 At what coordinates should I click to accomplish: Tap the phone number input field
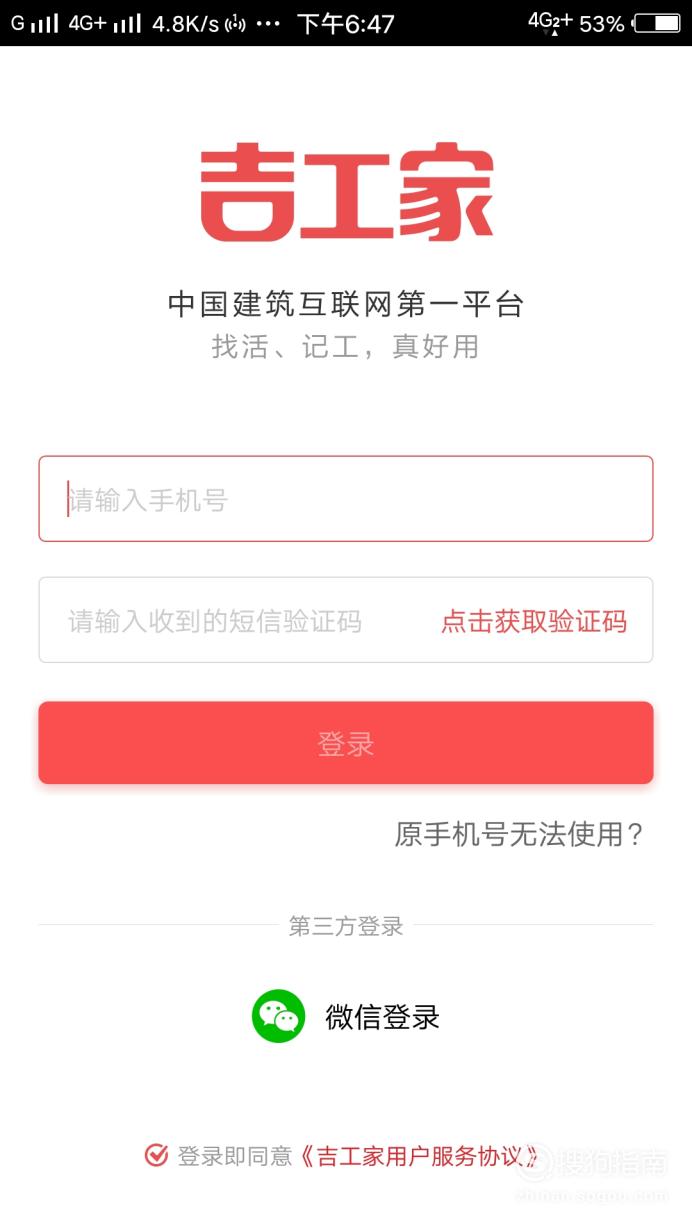pos(345,499)
